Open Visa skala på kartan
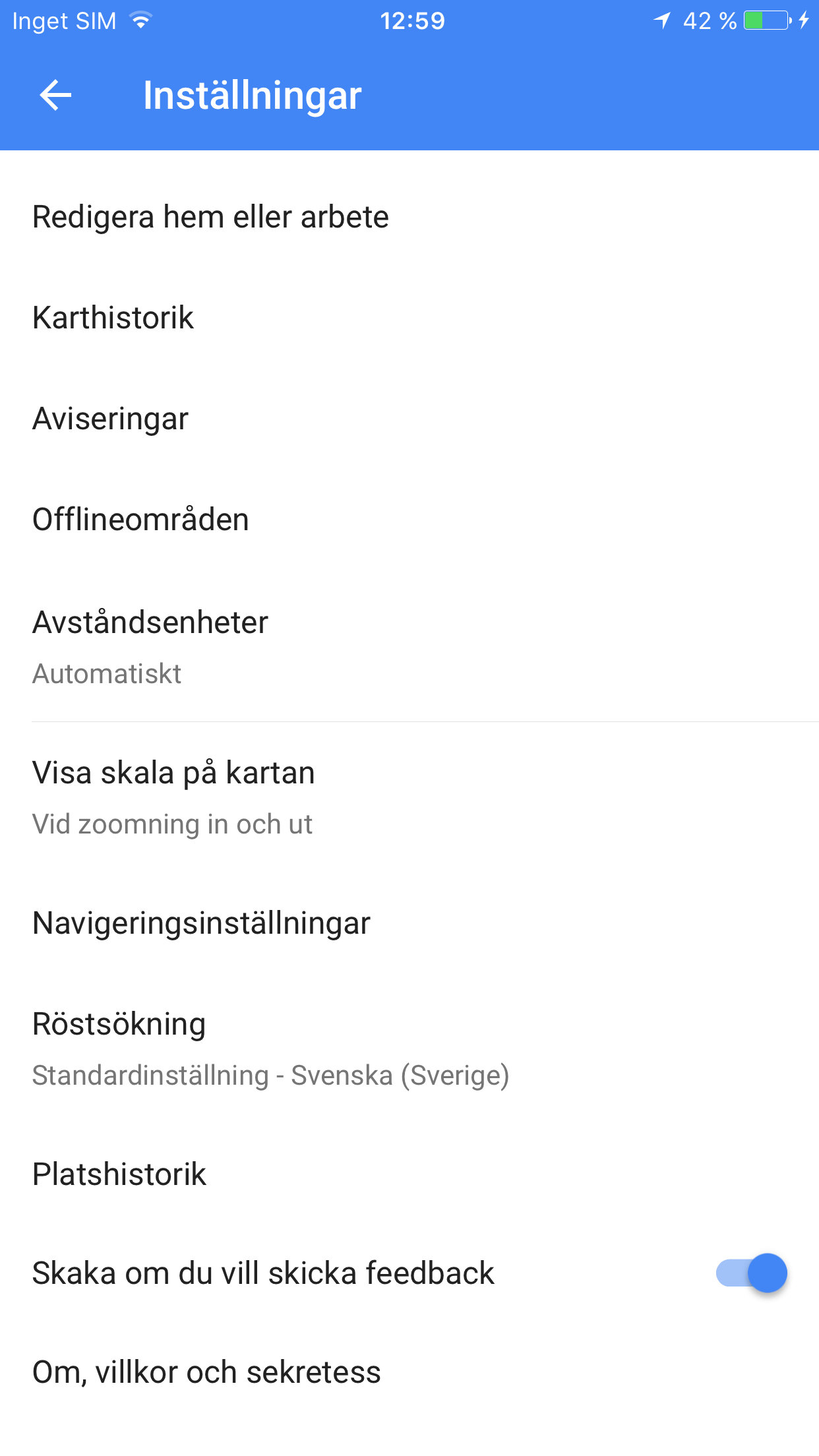This screenshot has width=819, height=1456. [173, 795]
